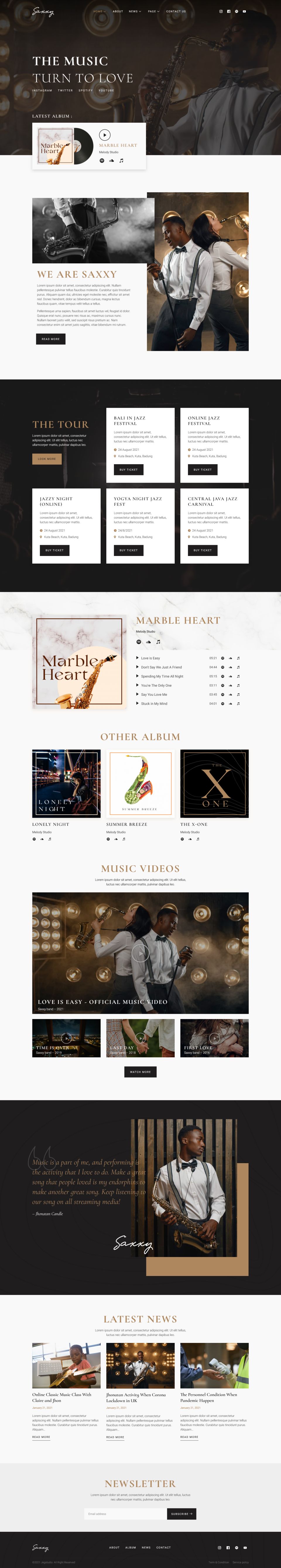Tap Look More in The Tour section
This screenshot has height=1568, width=281.
pyautogui.click(x=47, y=458)
